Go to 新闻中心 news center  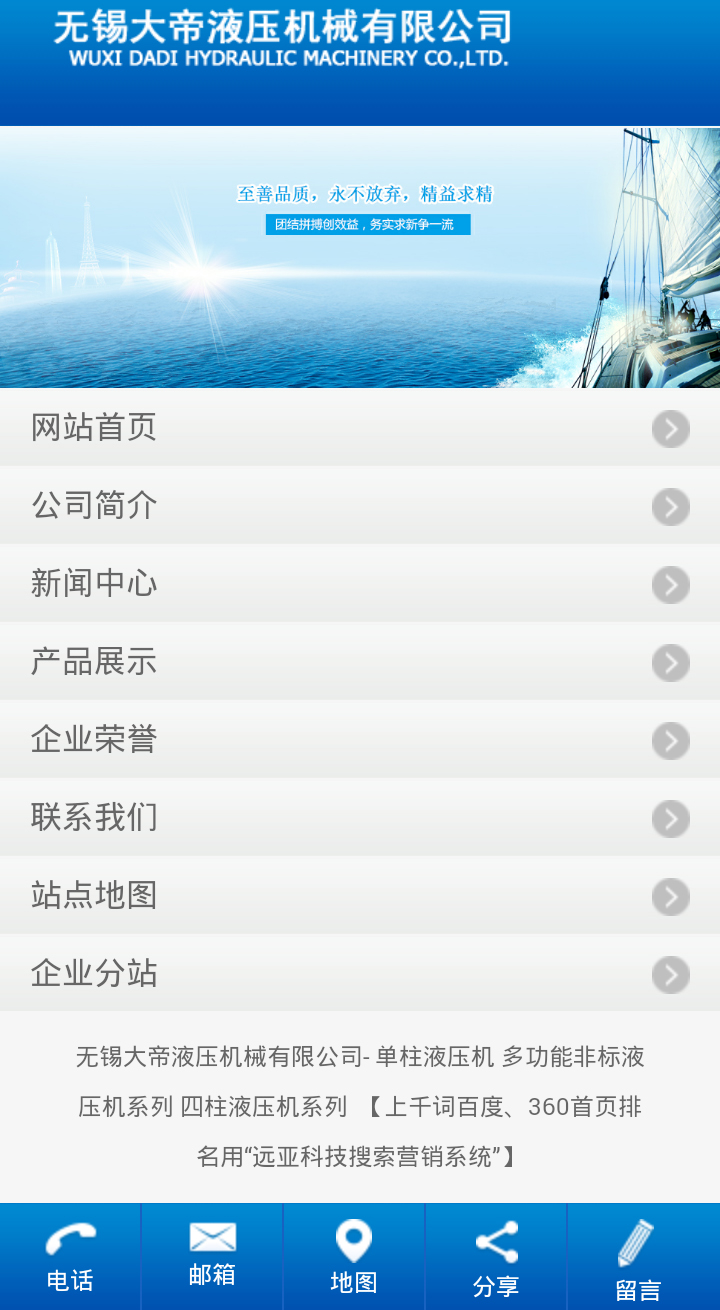360,584
